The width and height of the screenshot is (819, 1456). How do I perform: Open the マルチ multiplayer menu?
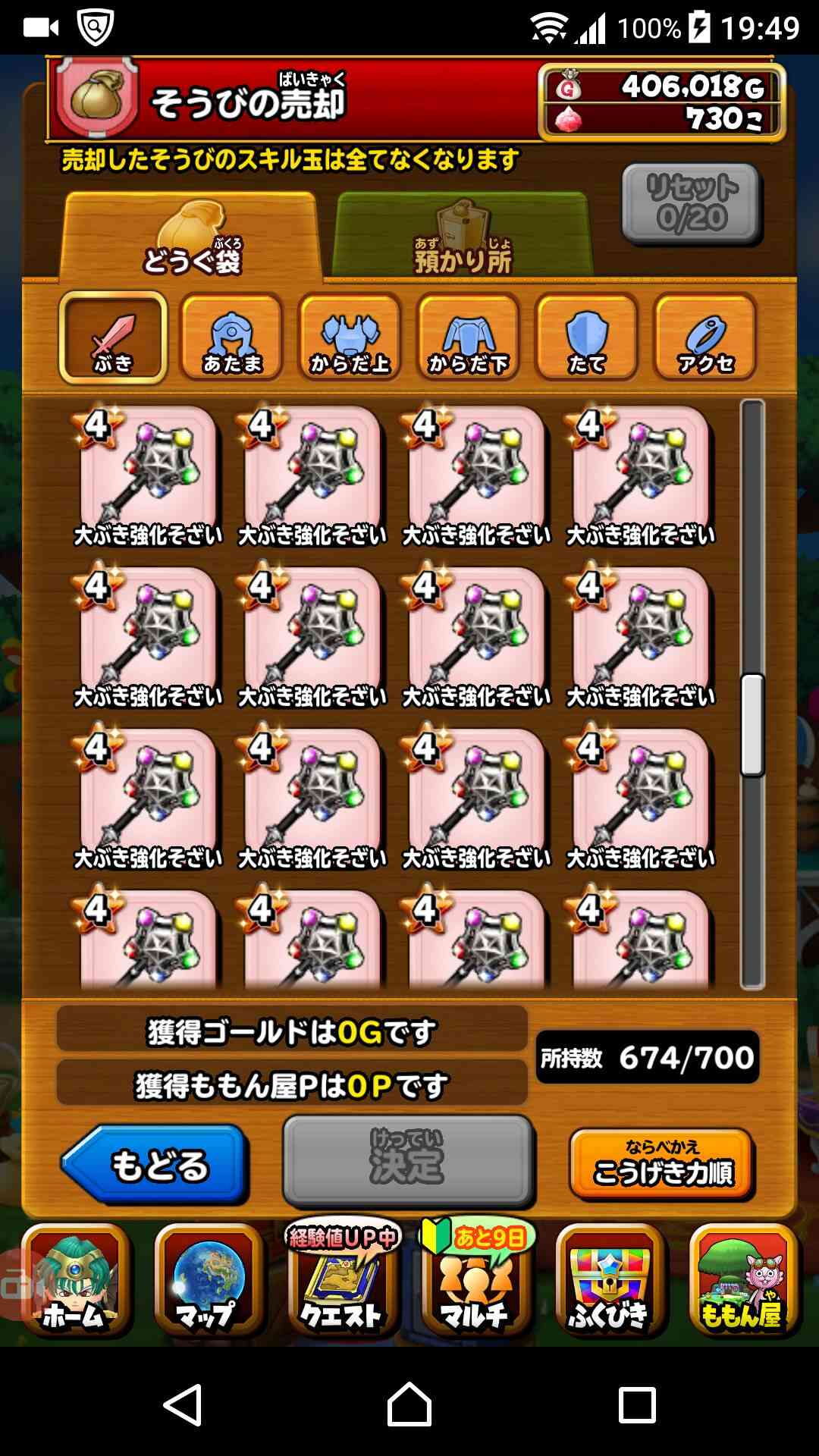tap(475, 1282)
